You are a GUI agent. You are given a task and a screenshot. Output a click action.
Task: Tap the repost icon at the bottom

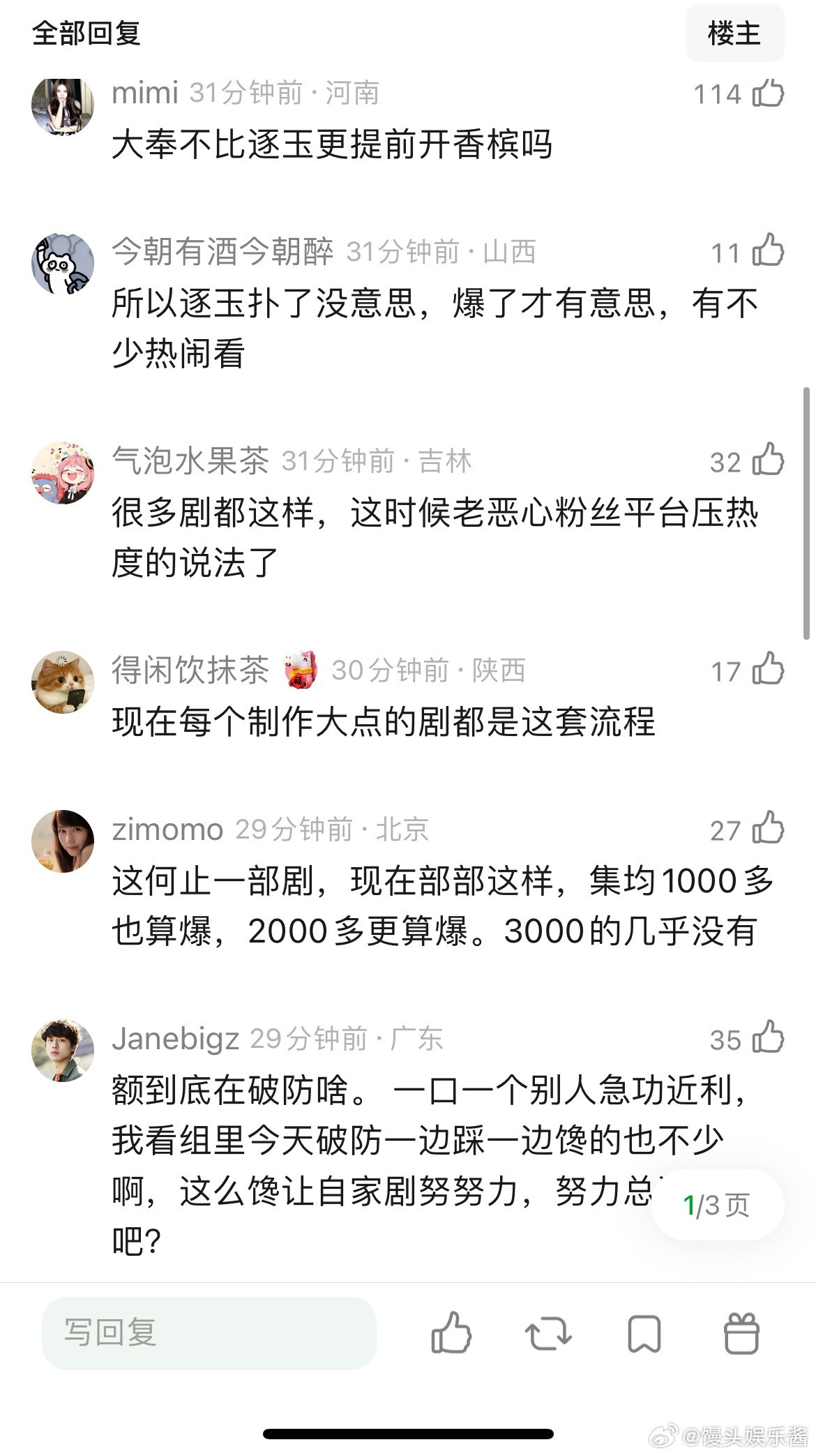click(x=548, y=1334)
